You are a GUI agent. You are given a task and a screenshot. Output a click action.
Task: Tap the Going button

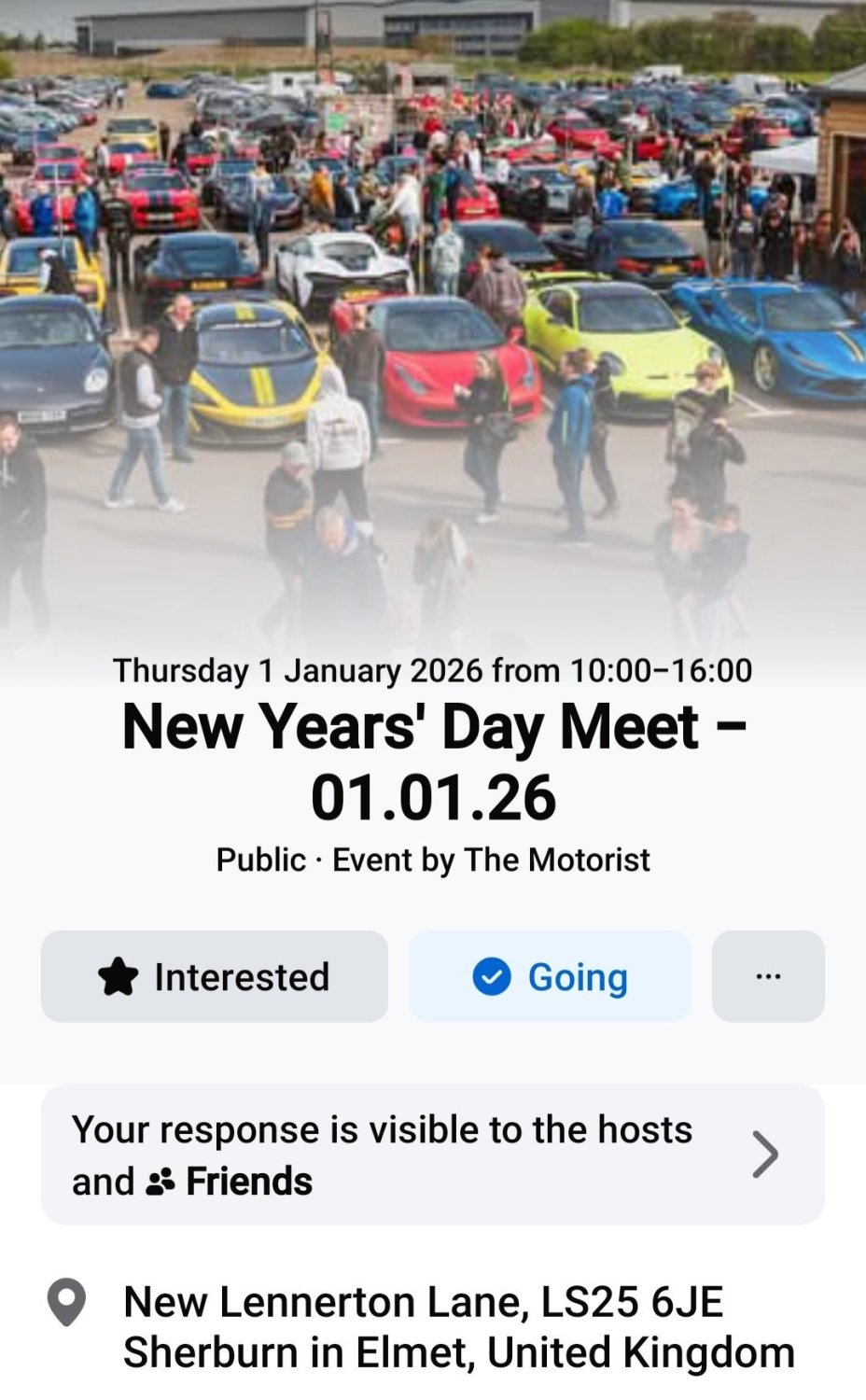(550, 976)
